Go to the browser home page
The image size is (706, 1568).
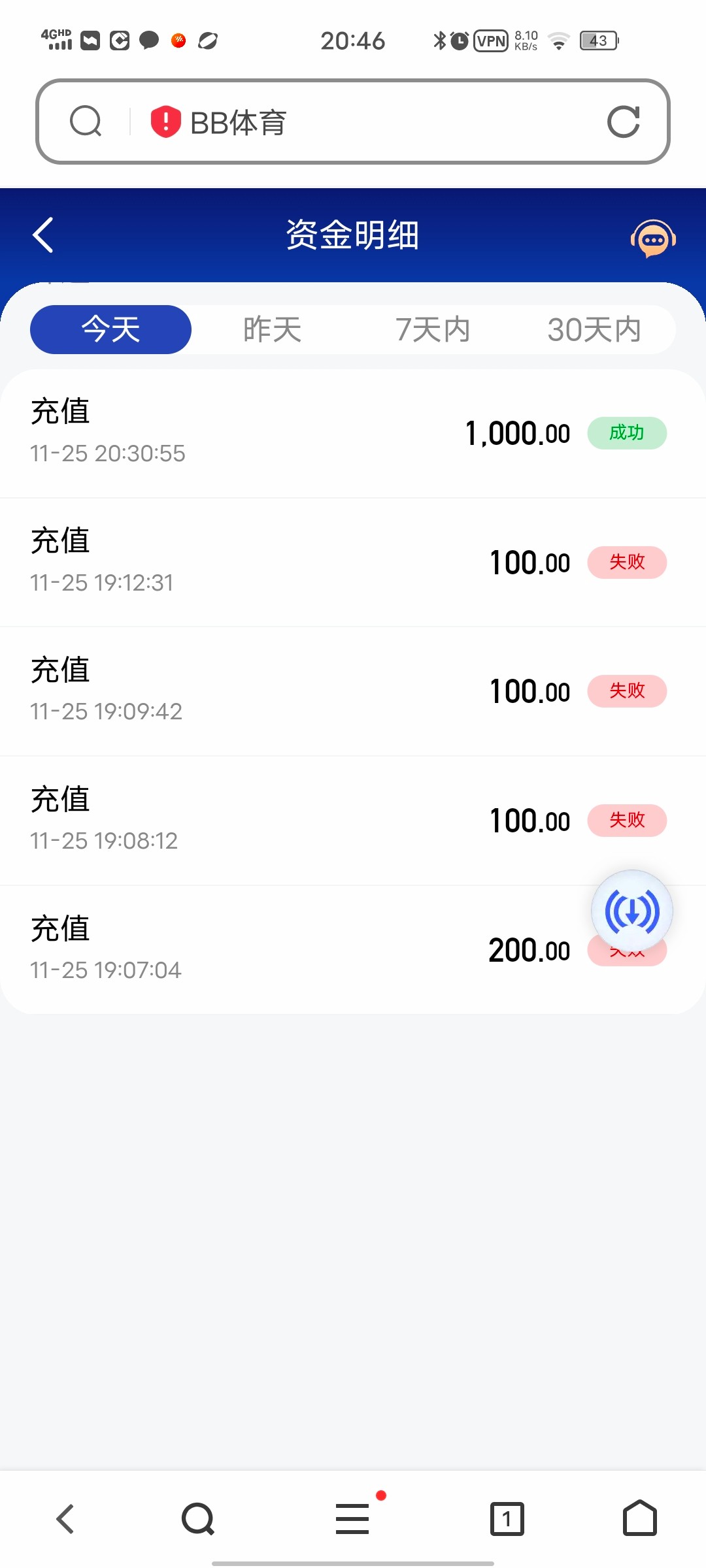point(640,1518)
